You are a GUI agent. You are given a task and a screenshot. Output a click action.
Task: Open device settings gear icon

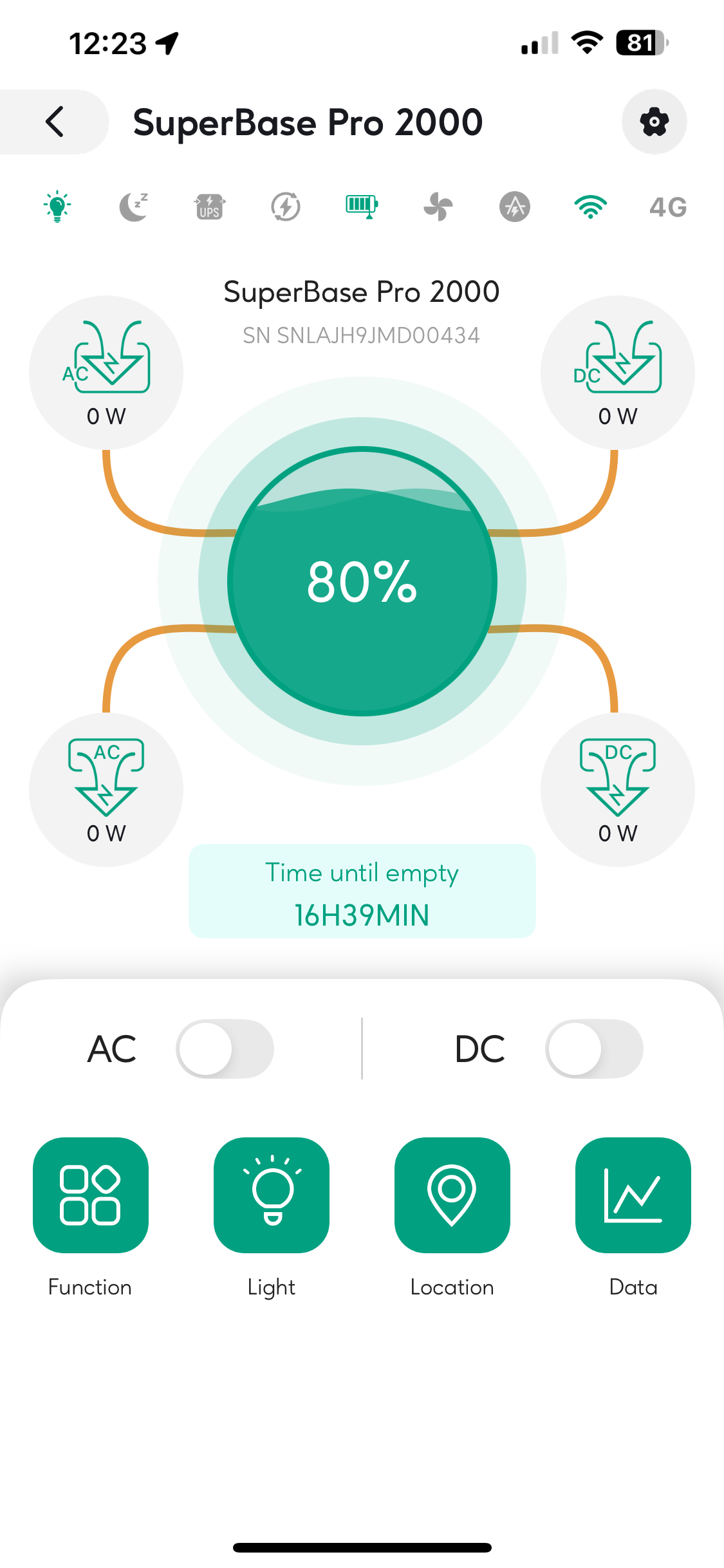pos(654,122)
